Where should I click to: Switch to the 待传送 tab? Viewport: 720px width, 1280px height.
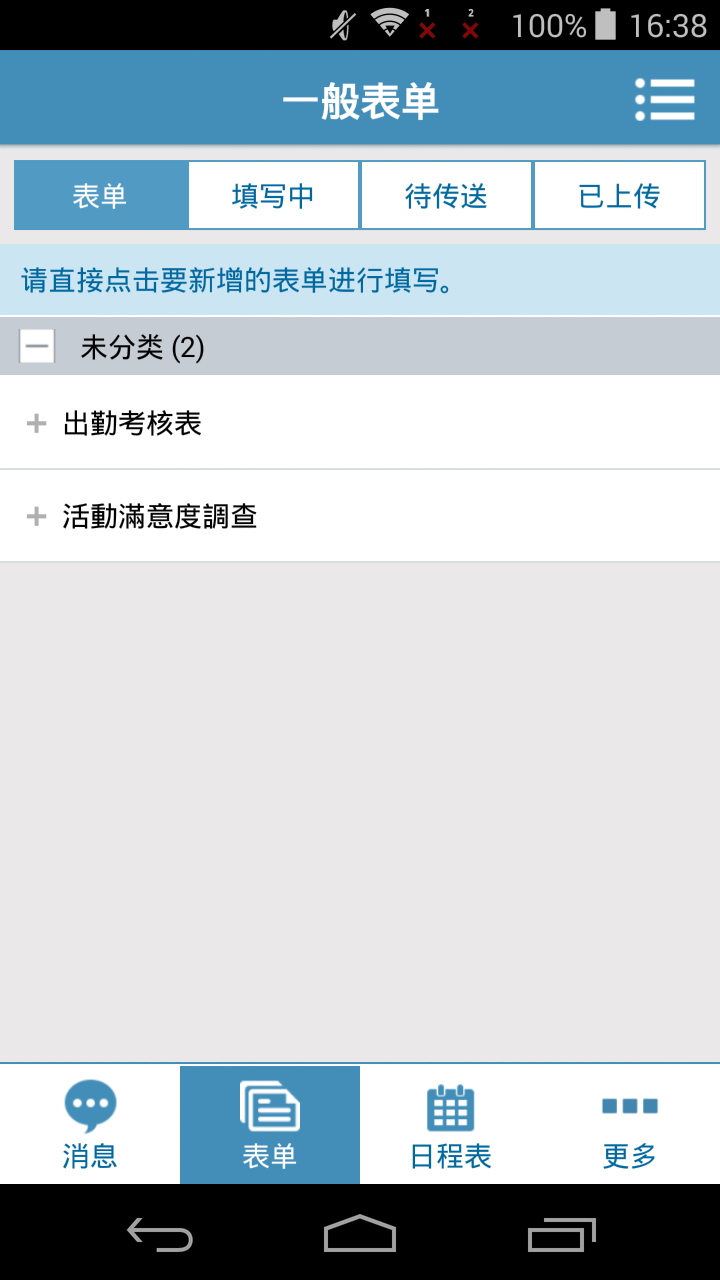[446, 195]
